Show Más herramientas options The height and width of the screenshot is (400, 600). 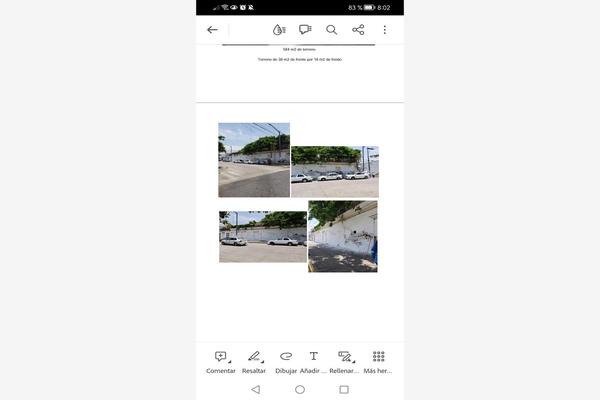tap(378, 361)
